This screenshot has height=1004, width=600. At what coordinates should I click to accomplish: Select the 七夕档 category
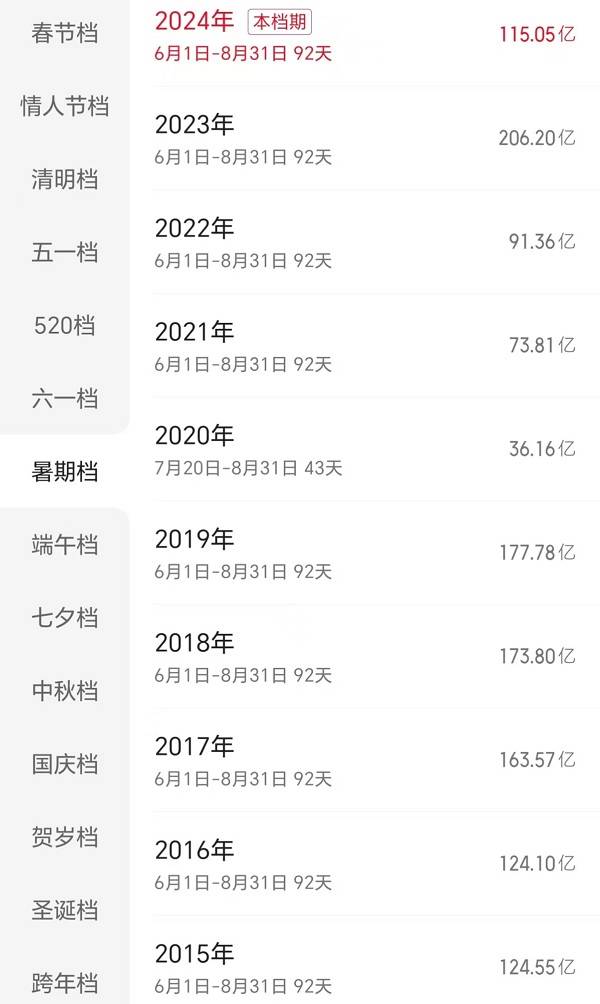65,618
